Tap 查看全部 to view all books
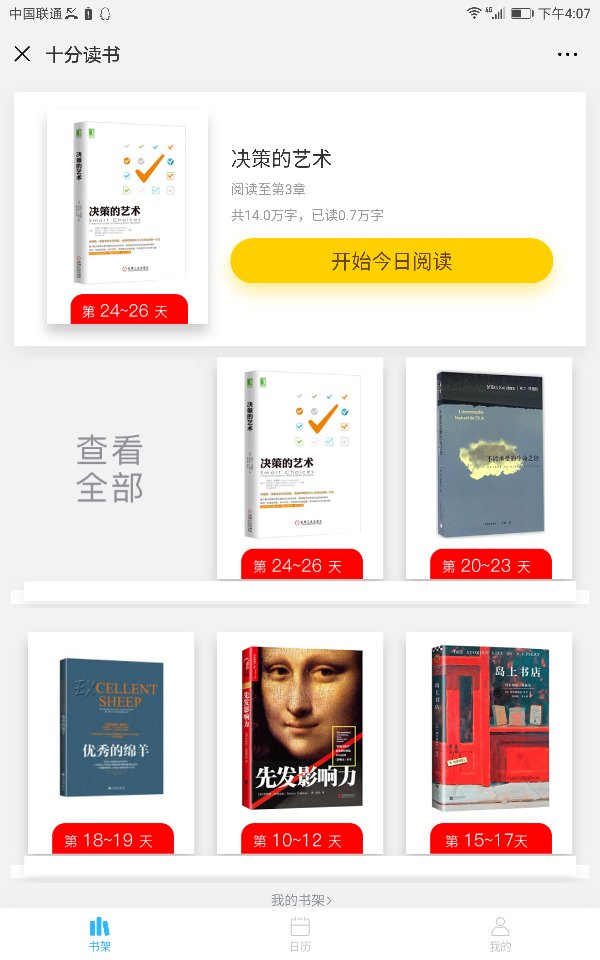The image size is (600, 960). (x=110, y=468)
